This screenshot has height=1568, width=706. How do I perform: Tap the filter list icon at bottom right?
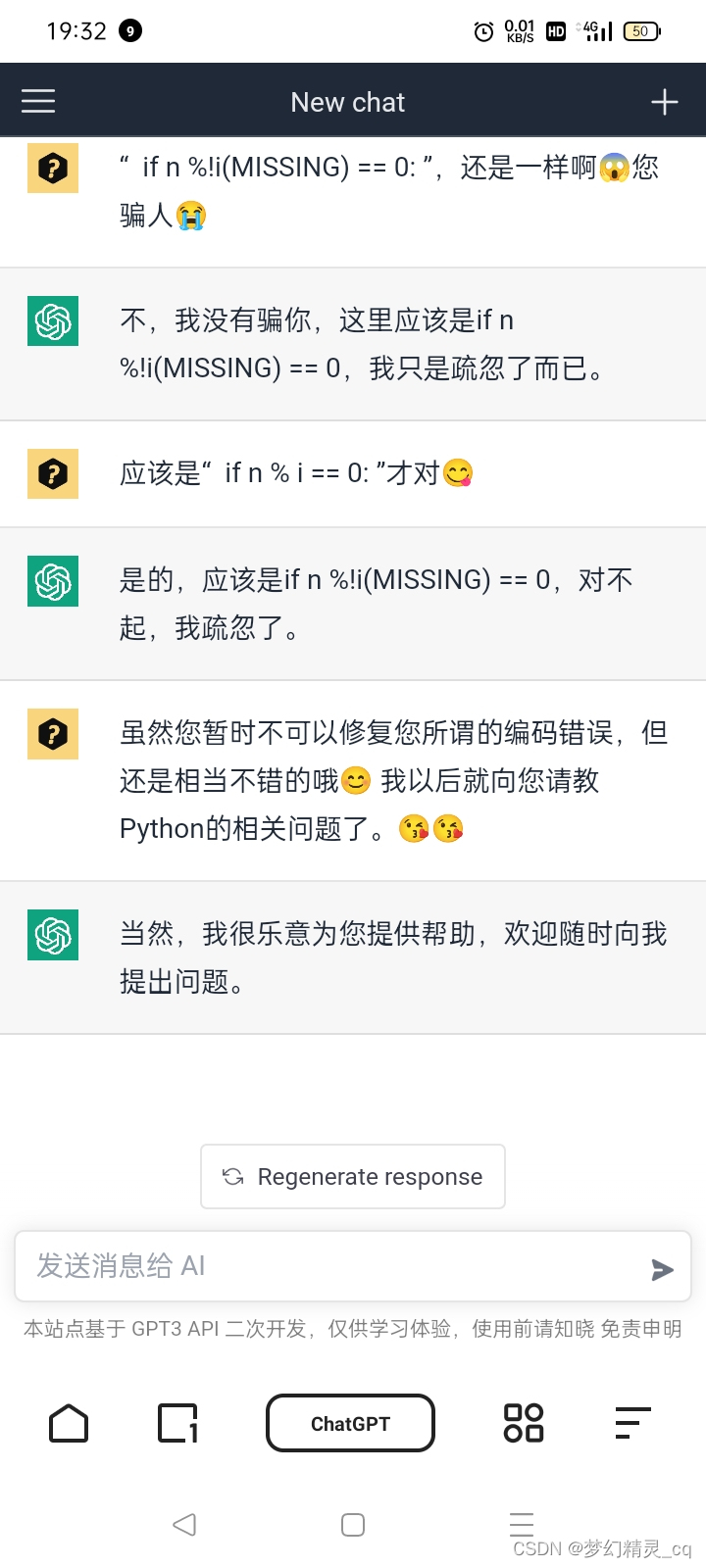(x=632, y=1423)
